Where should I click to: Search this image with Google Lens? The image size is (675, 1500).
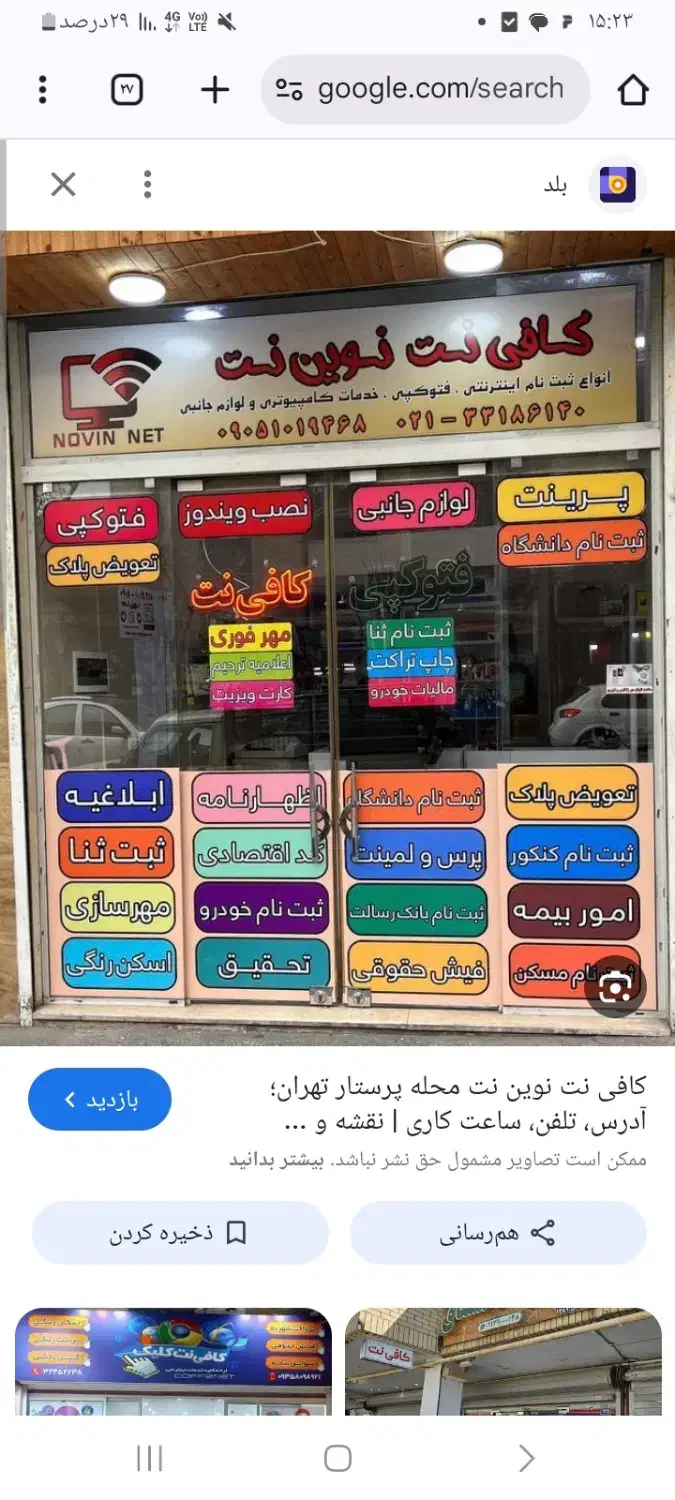[617, 986]
